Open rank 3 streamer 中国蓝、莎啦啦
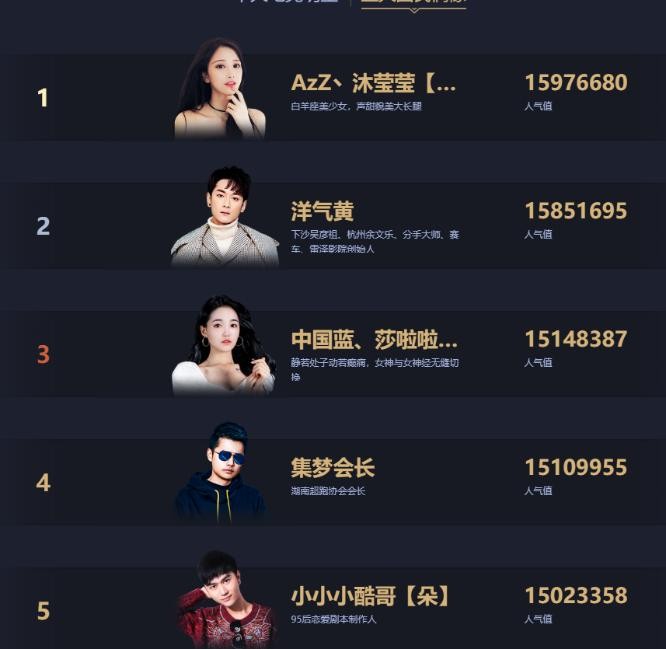Screen dimensions: 666x649 (373, 339)
